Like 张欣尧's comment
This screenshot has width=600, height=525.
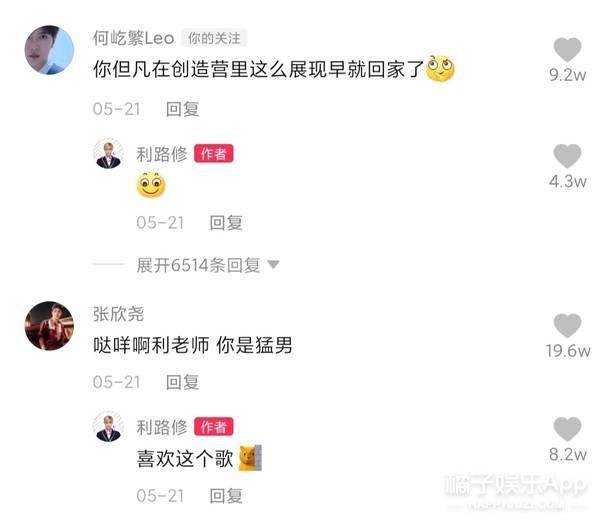coord(567,326)
